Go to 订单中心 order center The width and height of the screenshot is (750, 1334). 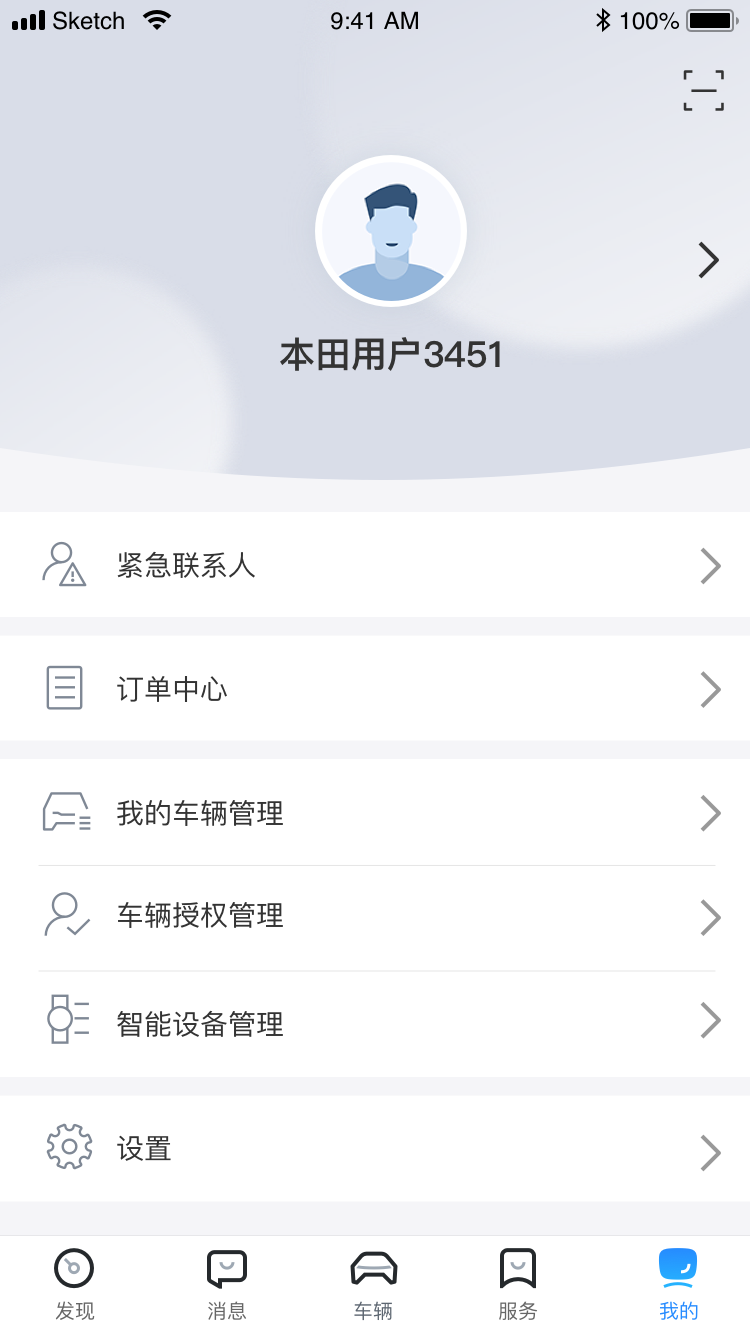point(375,689)
